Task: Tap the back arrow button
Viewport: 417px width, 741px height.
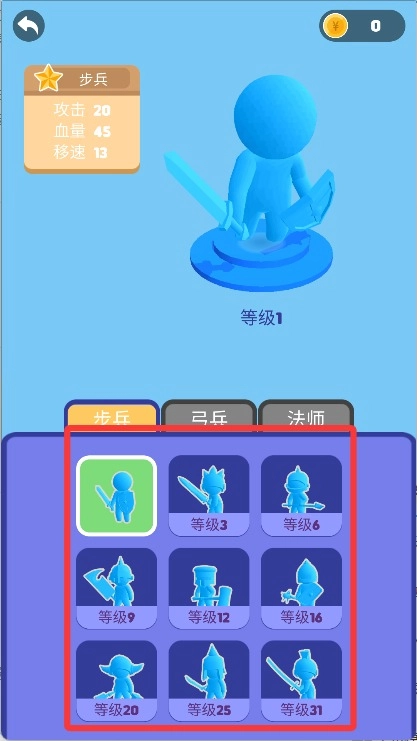Action: (x=29, y=26)
